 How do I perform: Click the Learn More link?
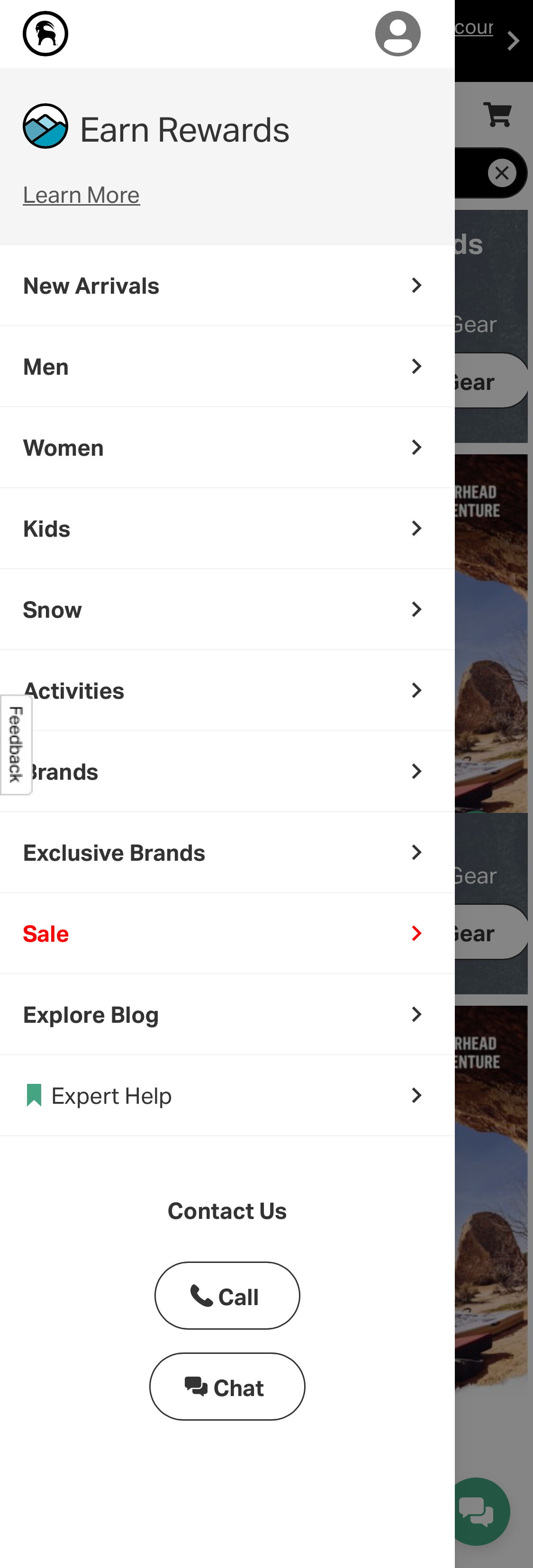point(81,194)
